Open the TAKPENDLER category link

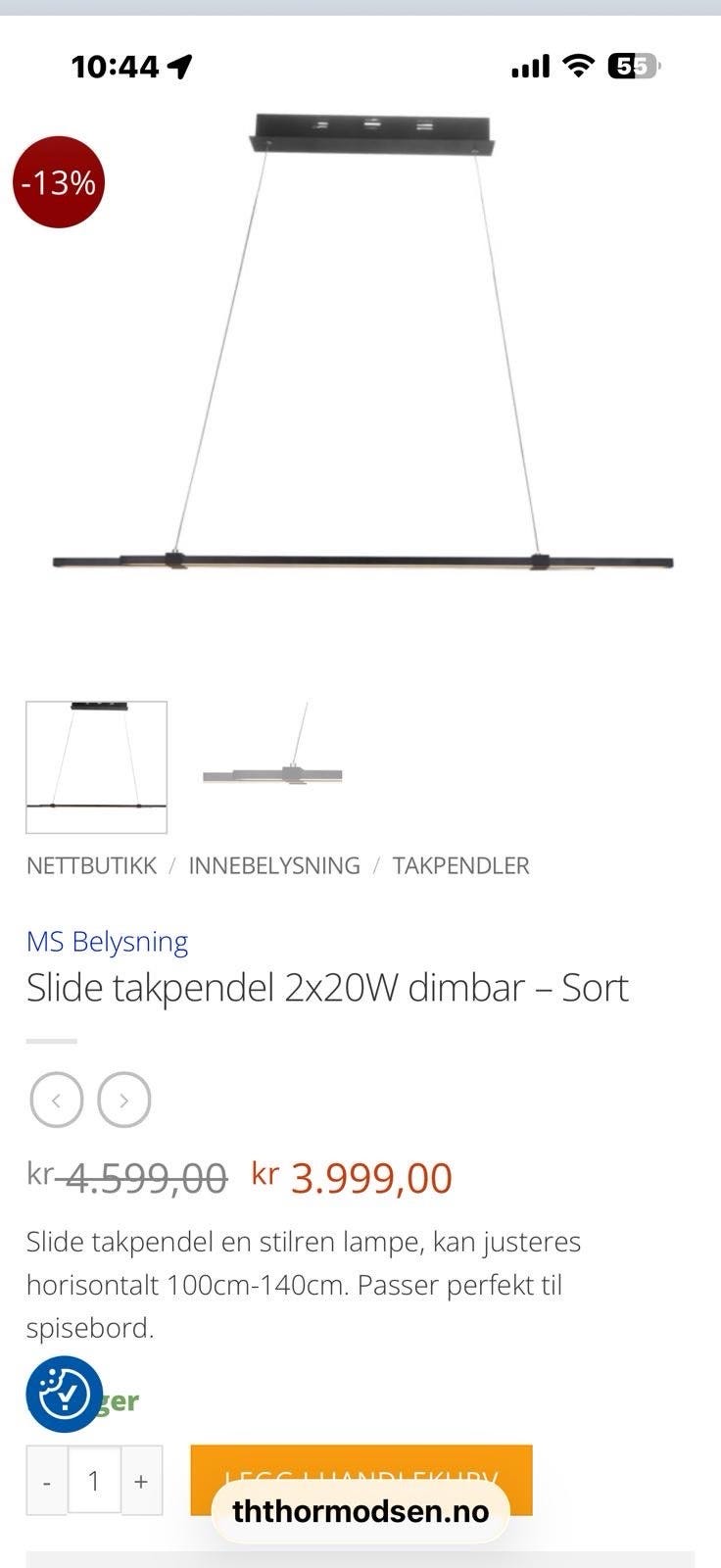[x=461, y=865]
